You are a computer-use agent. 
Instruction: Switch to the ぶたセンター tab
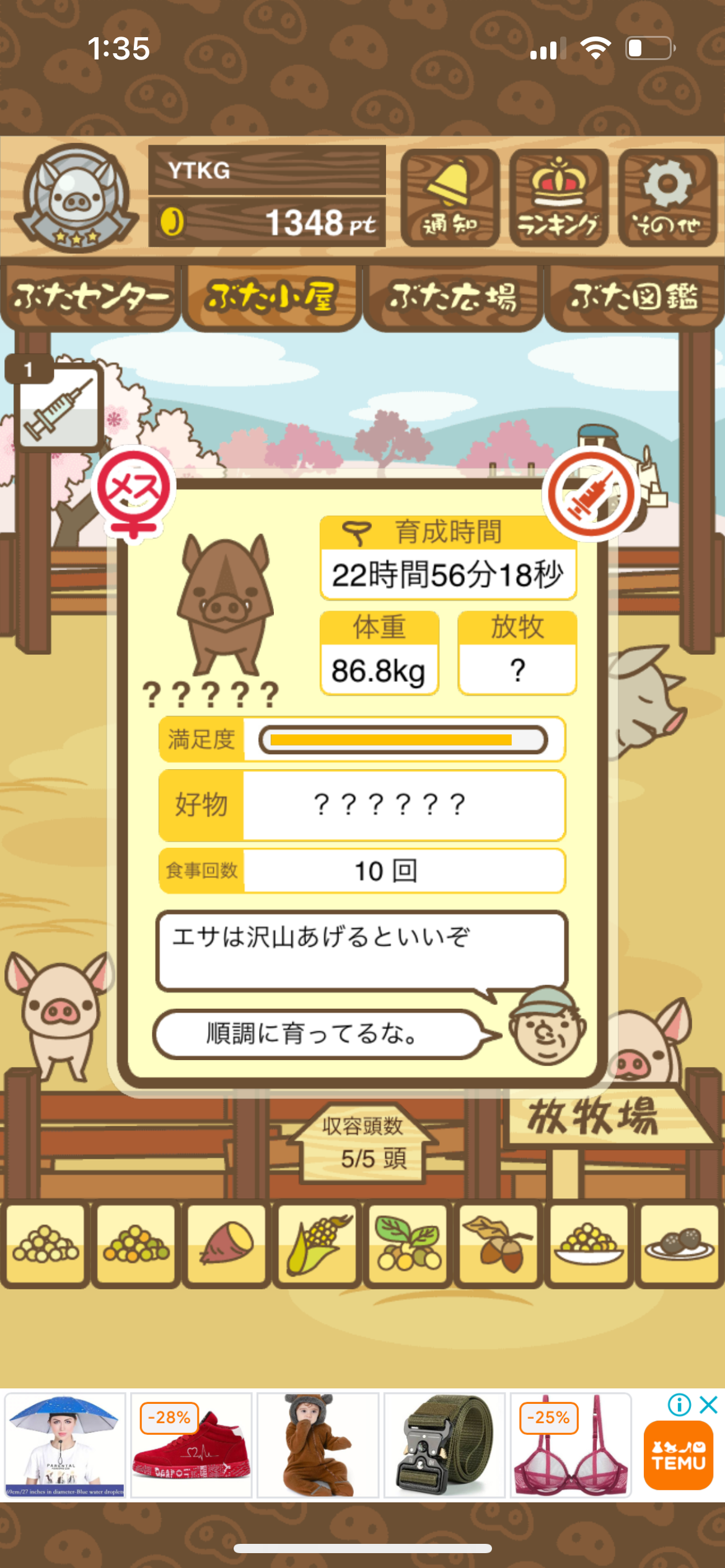click(x=90, y=297)
